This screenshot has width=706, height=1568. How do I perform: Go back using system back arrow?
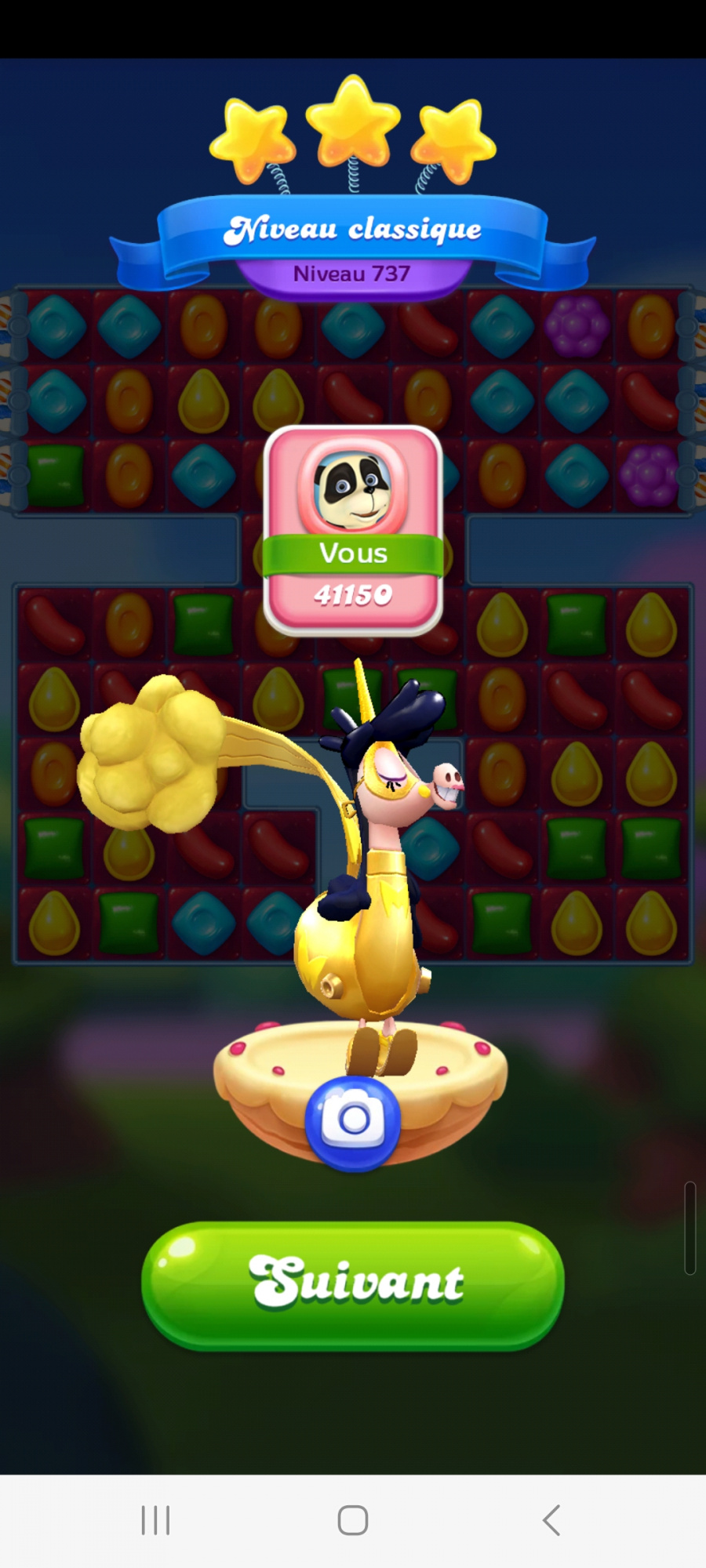pyautogui.click(x=551, y=1520)
